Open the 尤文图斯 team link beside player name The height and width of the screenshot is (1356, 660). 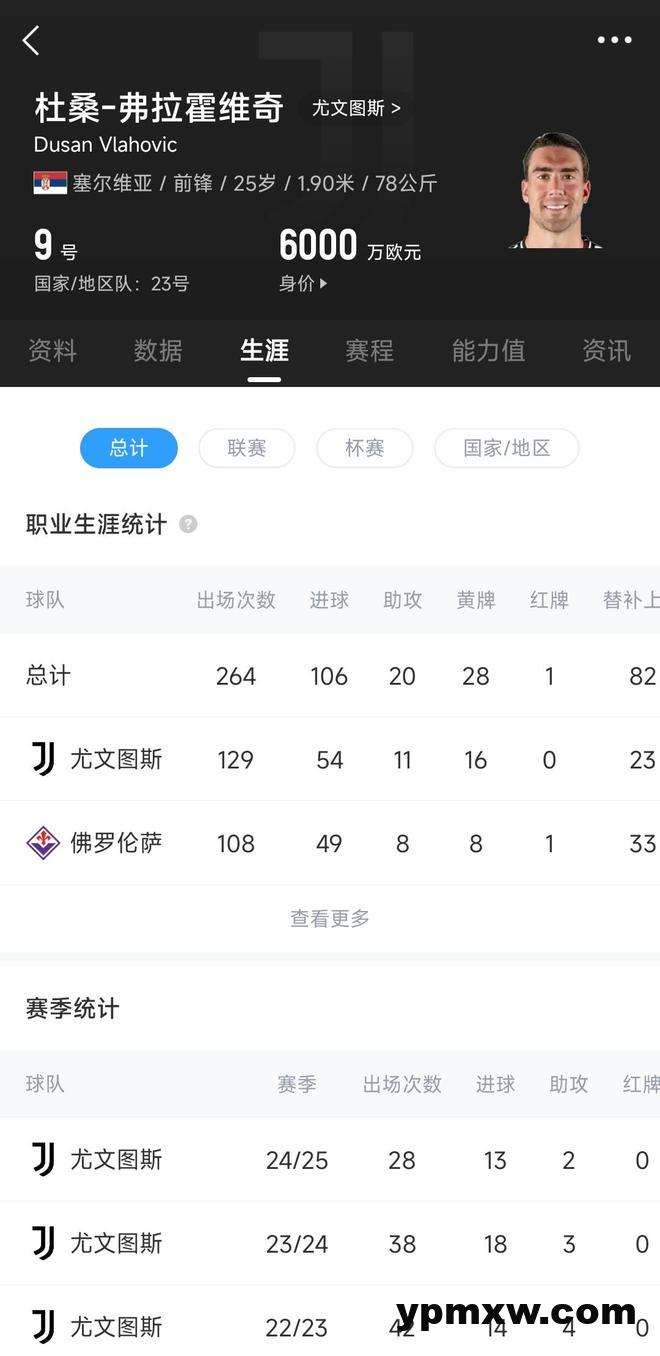[356, 108]
